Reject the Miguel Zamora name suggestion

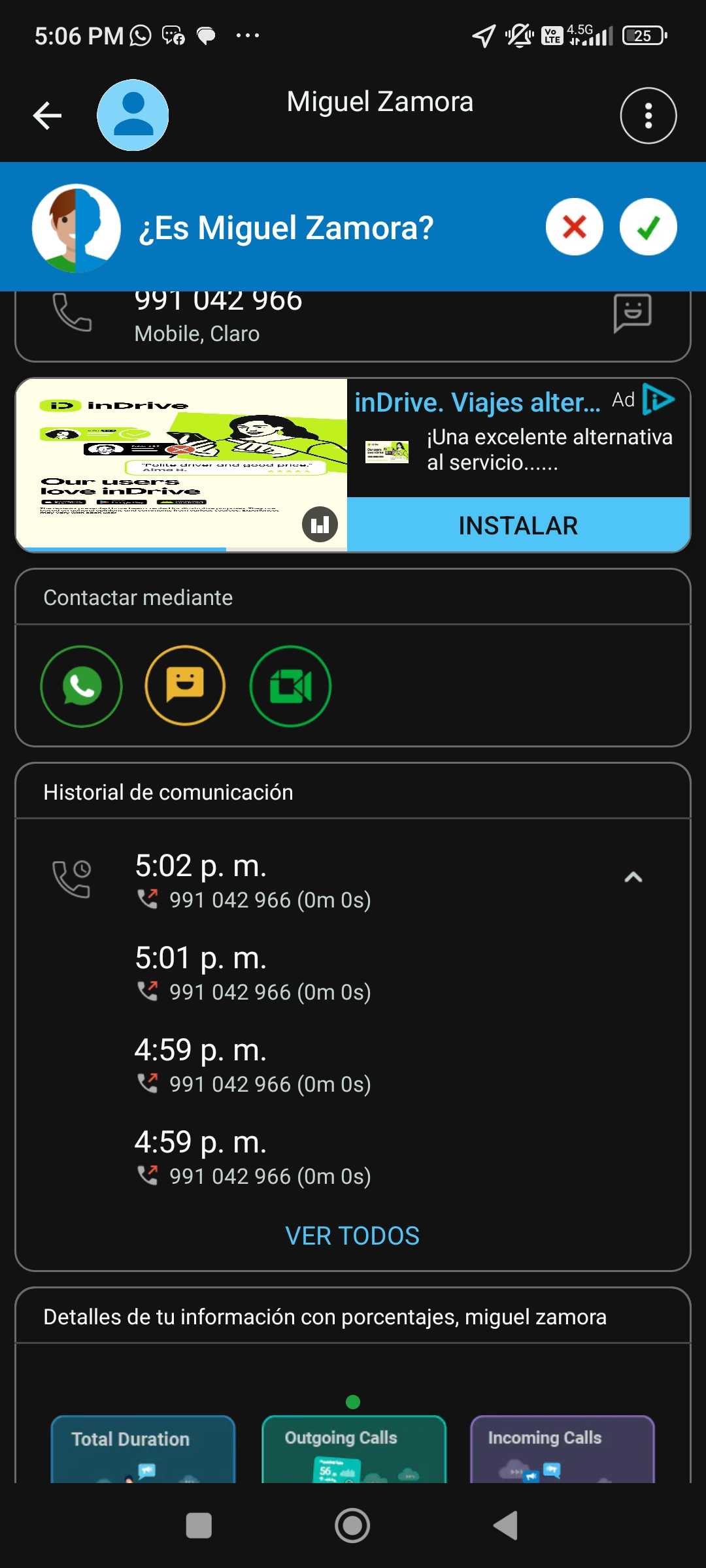(574, 227)
